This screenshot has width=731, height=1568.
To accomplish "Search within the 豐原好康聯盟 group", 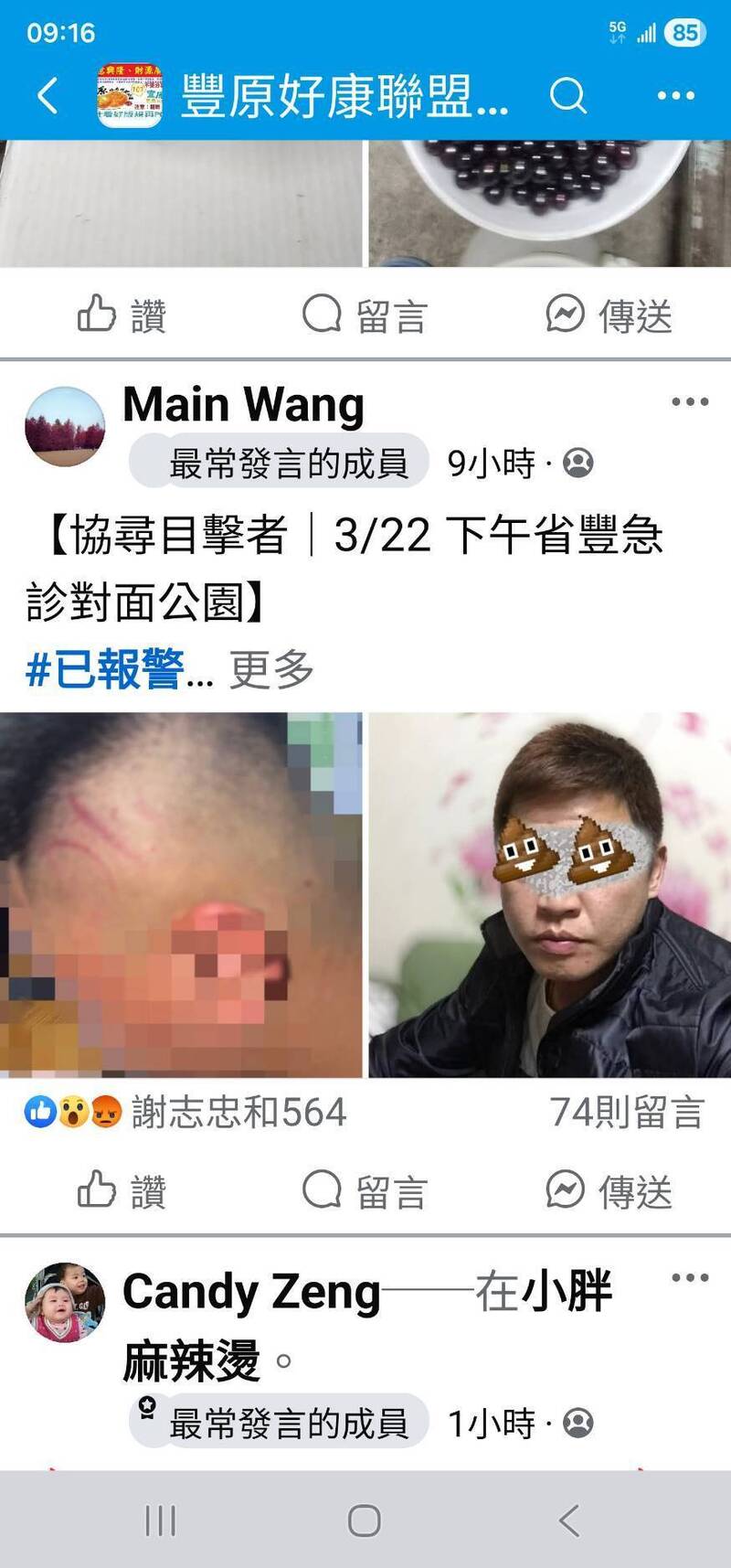I will click(x=567, y=95).
